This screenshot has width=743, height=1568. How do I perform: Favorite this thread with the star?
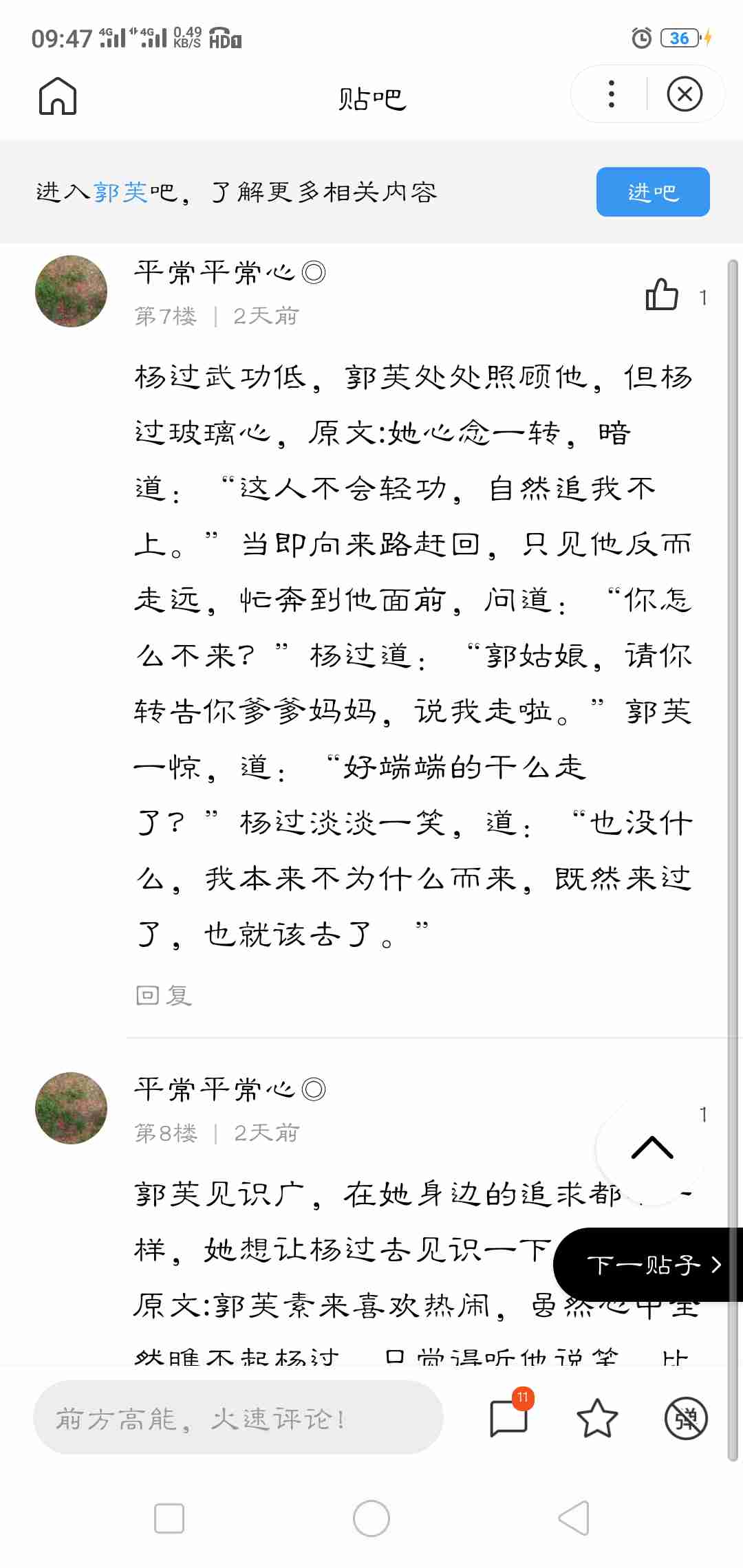coord(596,1418)
